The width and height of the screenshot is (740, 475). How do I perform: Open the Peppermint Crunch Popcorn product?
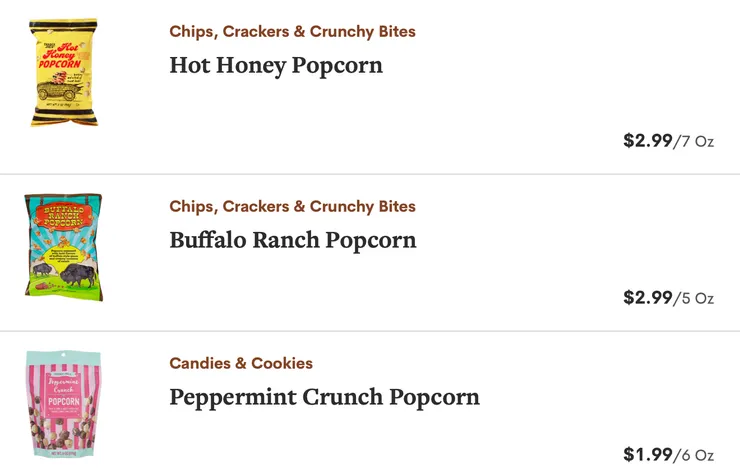pos(324,397)
